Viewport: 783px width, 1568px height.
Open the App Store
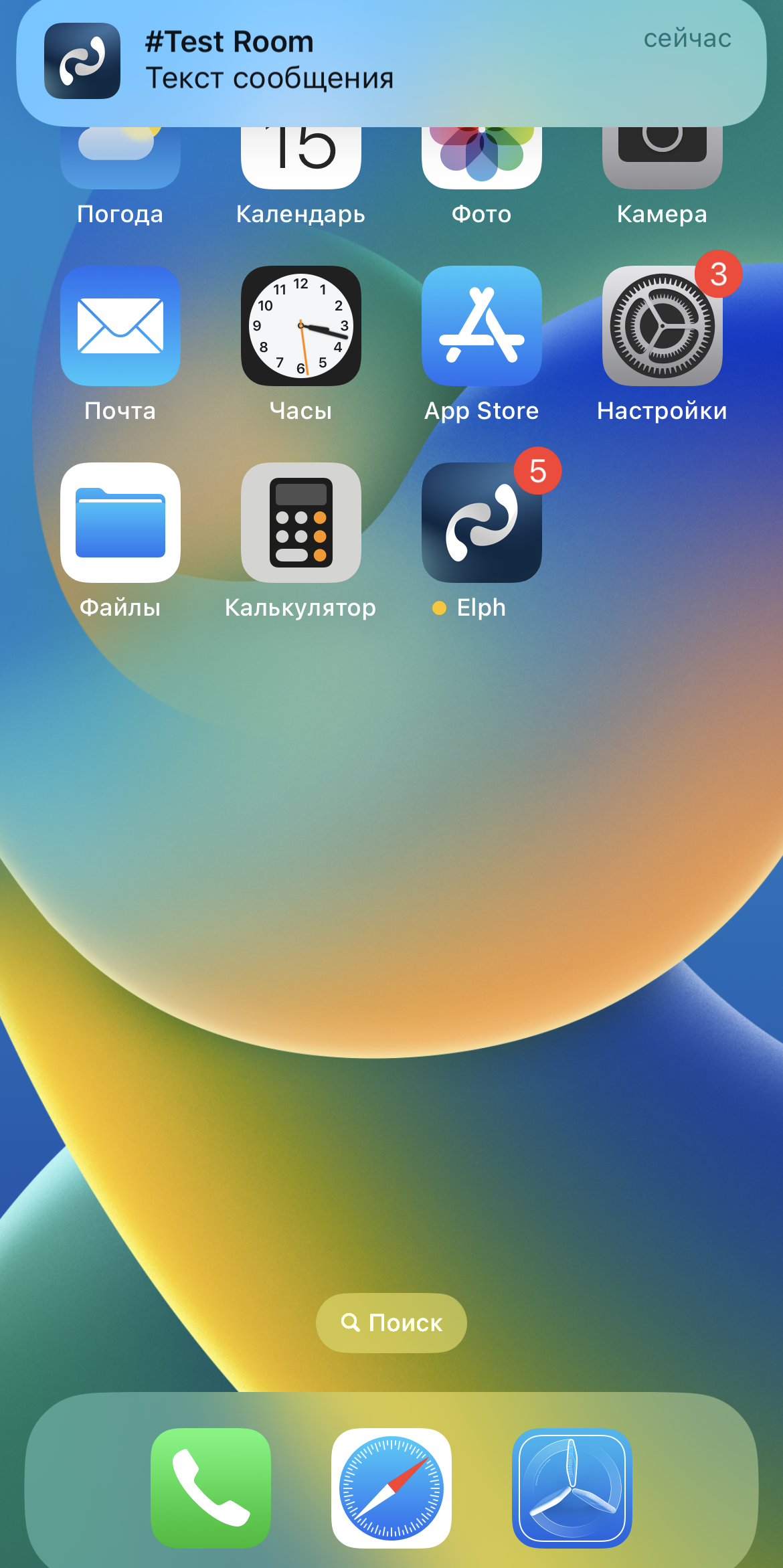pos(482,326)
